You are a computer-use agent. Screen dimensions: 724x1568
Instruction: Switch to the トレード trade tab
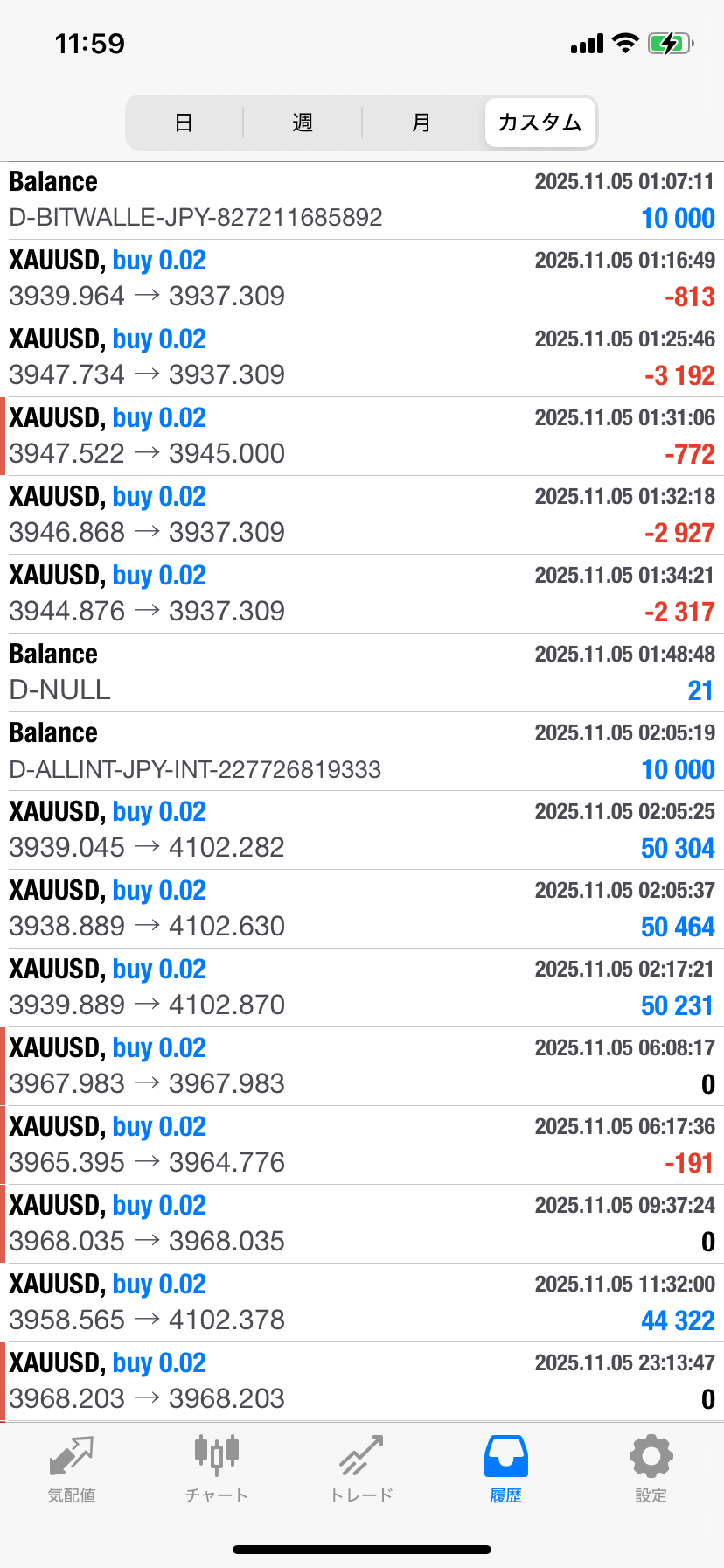point(361,1470)
